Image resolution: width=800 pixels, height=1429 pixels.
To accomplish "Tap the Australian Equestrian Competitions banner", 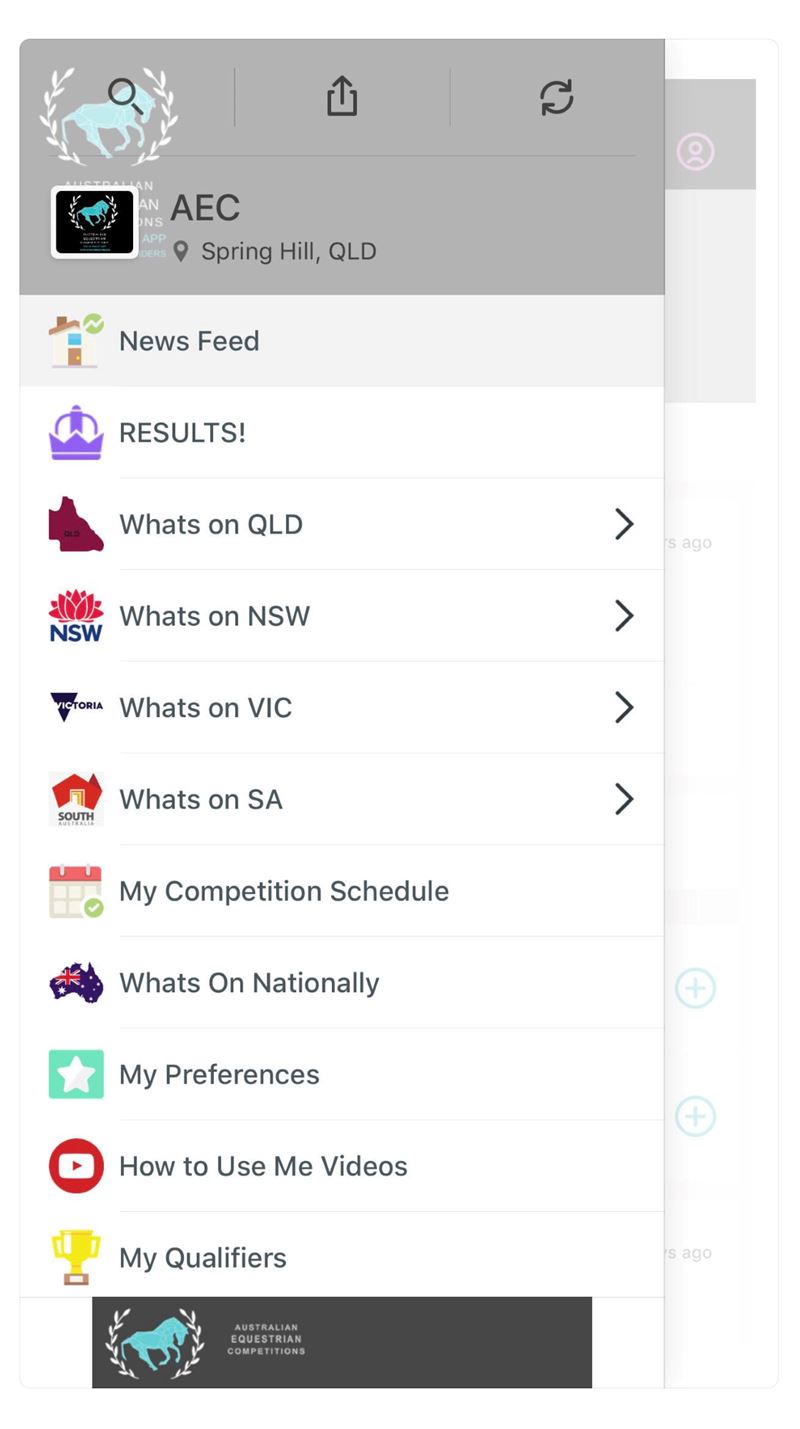I will 342,1342.
